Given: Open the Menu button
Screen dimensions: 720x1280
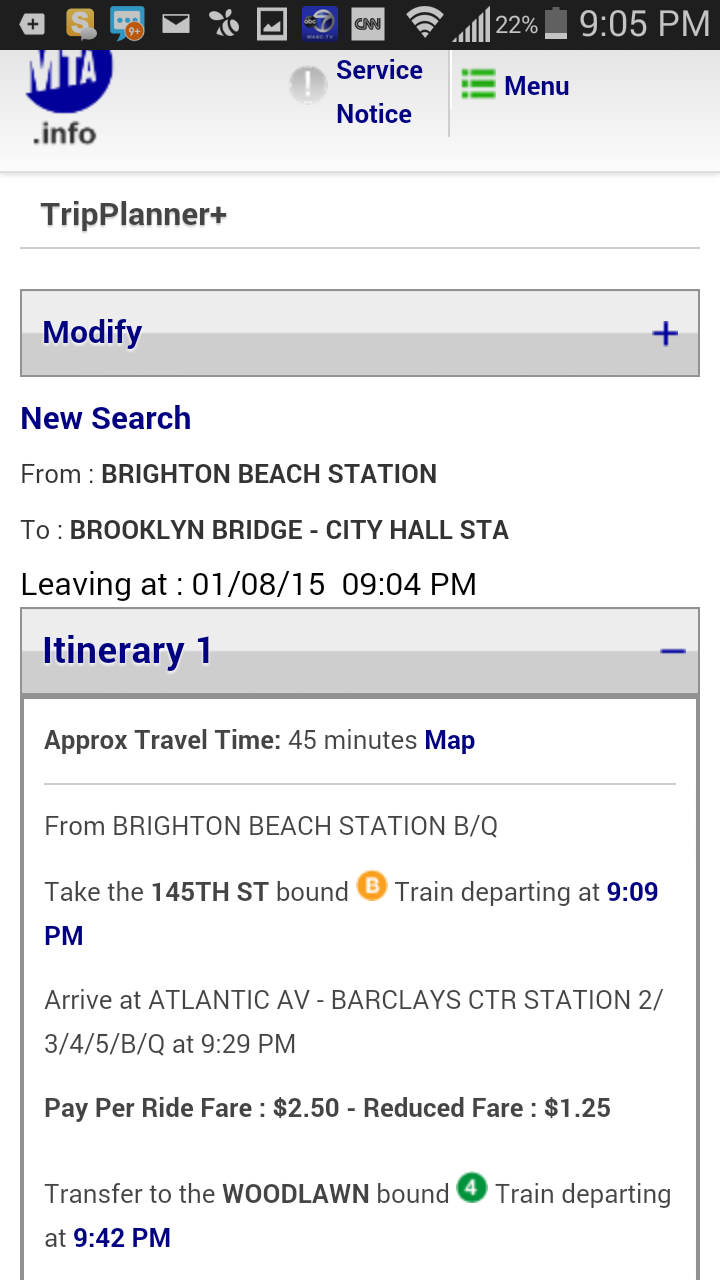Looking at the screenshot, I should pyautogui.click(x=516, y=87).
